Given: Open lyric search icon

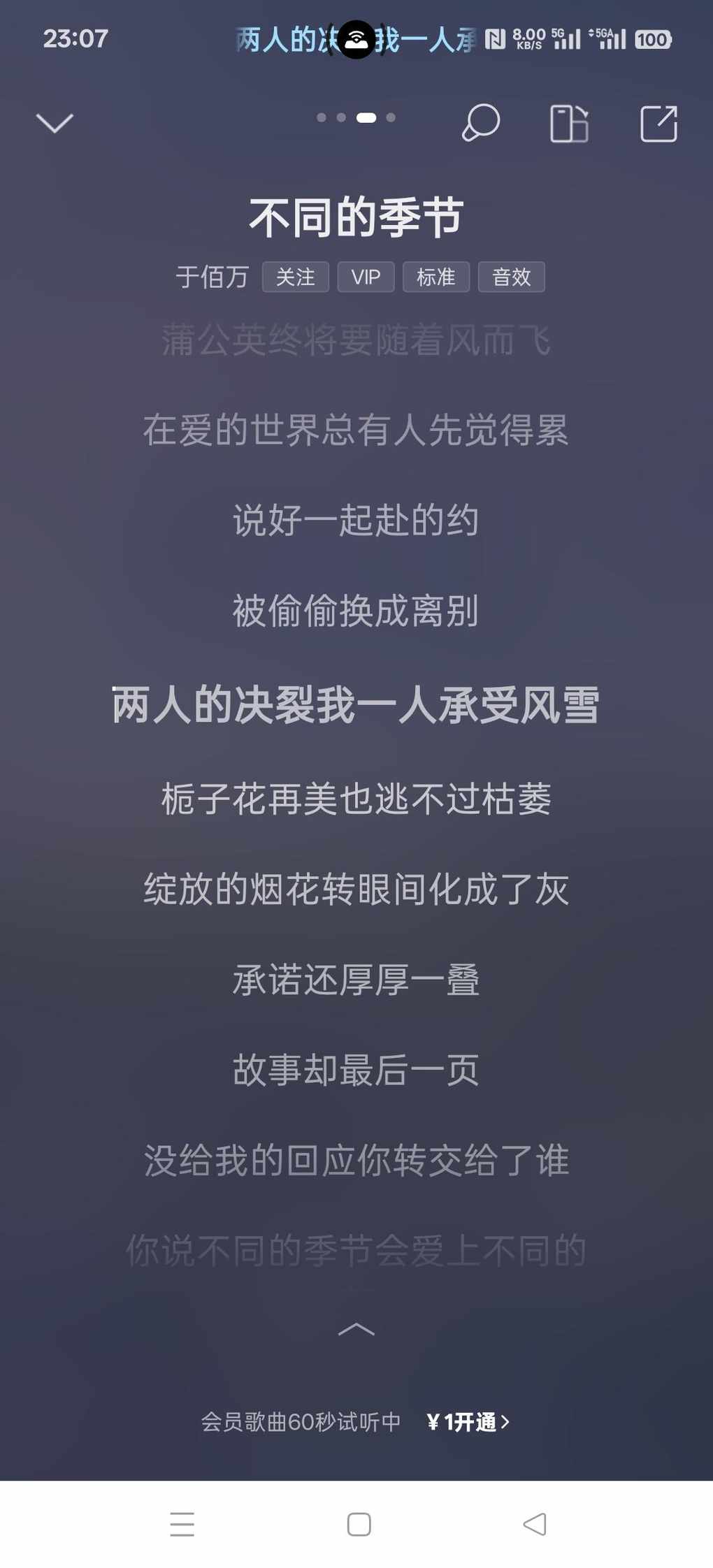Looking at the screenshot, I should tap(480, 123).
